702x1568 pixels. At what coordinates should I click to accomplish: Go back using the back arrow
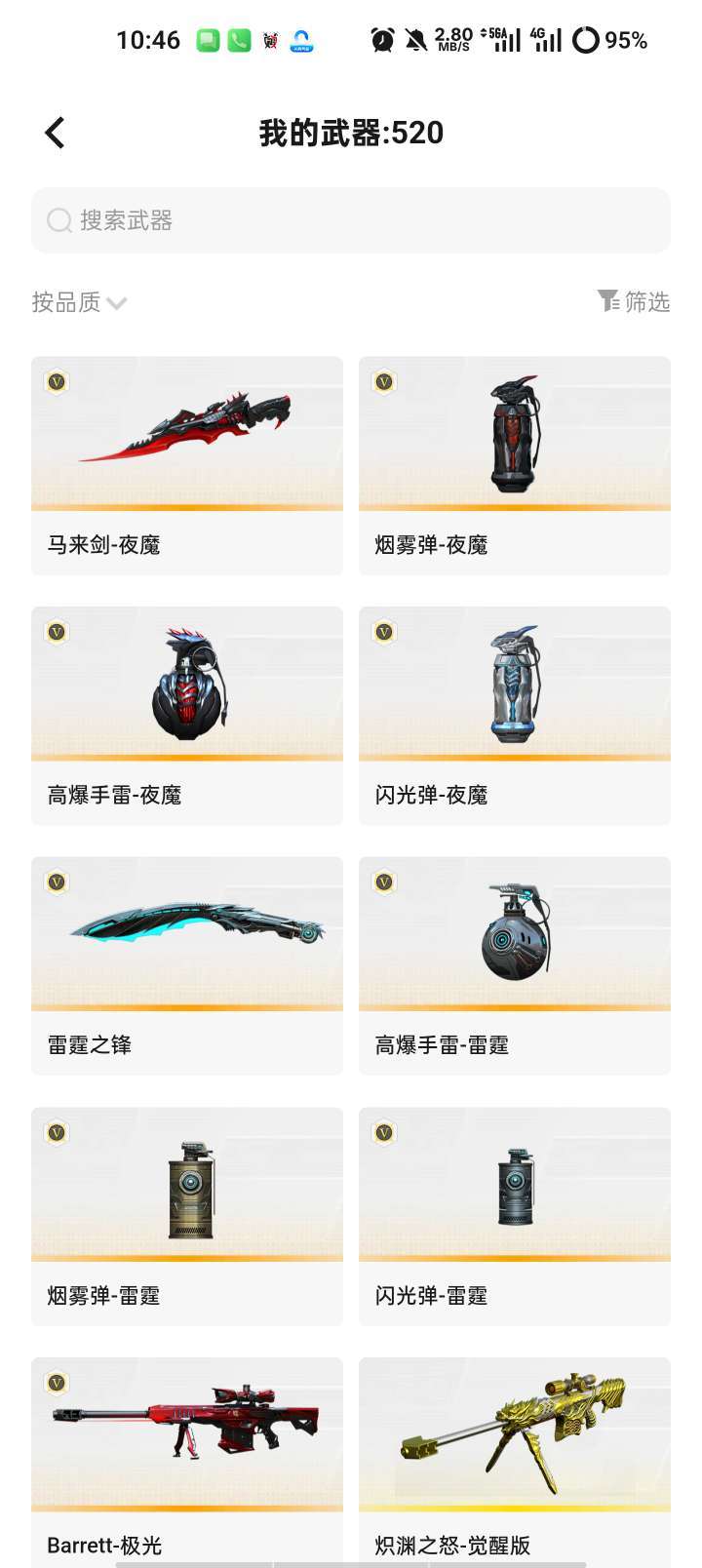(56, 133)
